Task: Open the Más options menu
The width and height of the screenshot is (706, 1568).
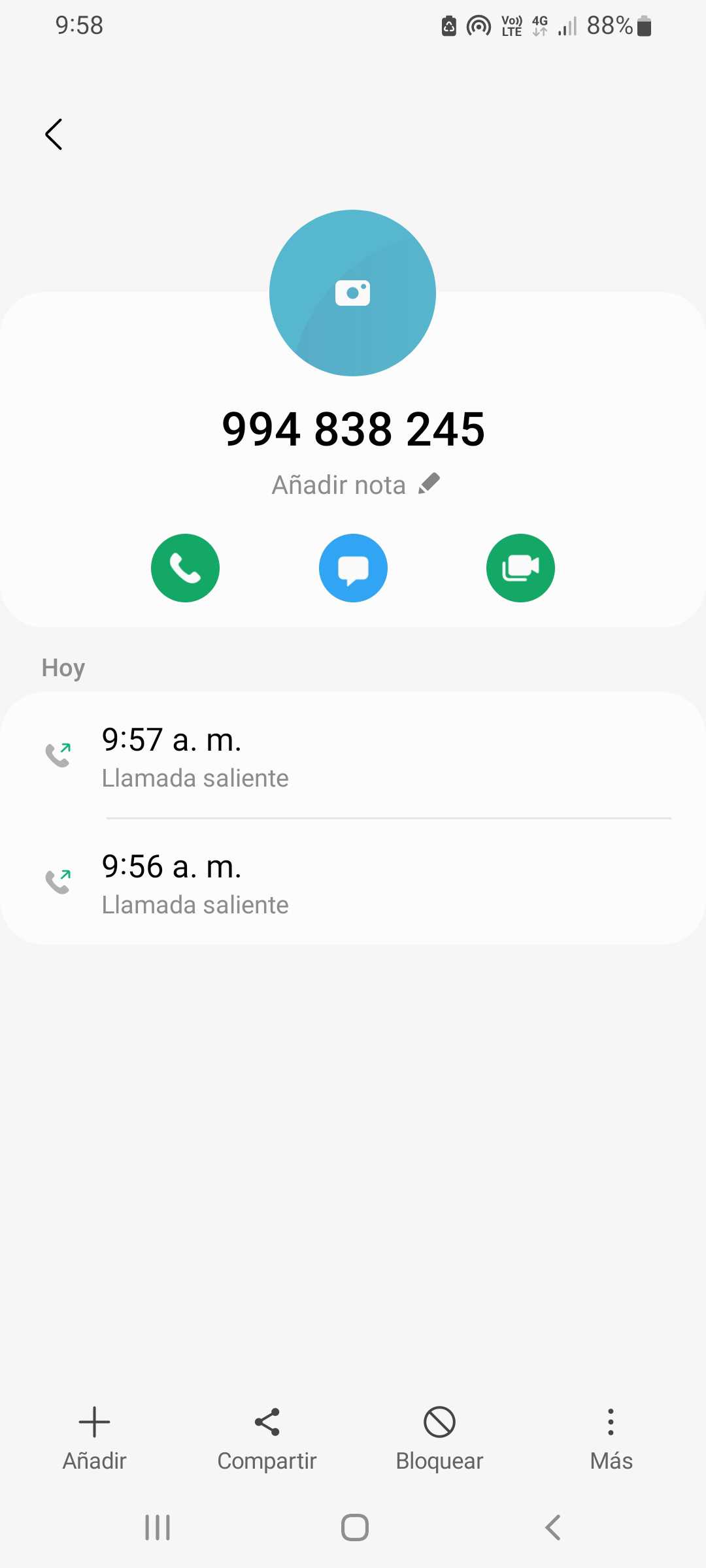Action: [x=611, y=1439]
